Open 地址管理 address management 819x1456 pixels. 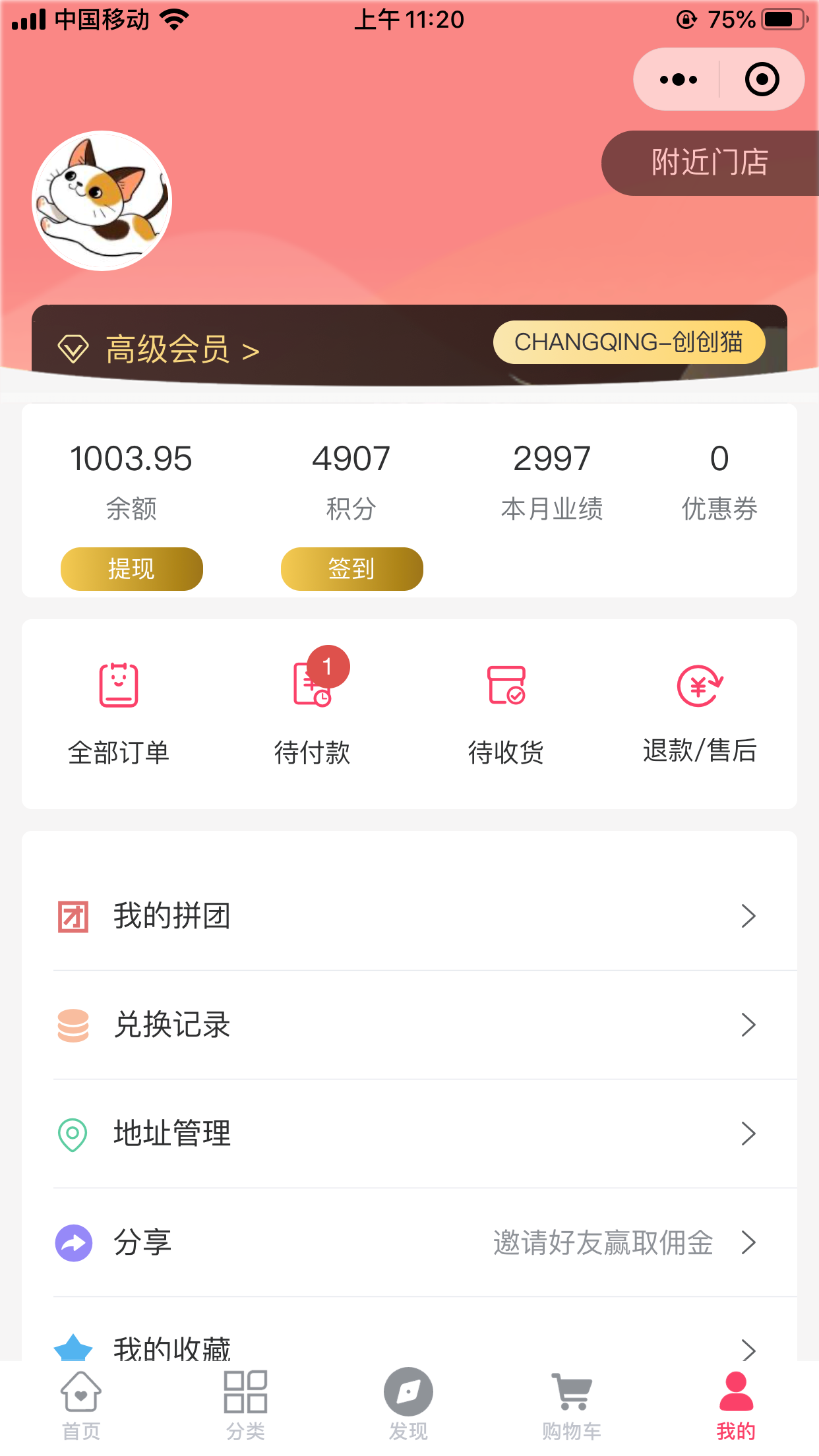409,1134
